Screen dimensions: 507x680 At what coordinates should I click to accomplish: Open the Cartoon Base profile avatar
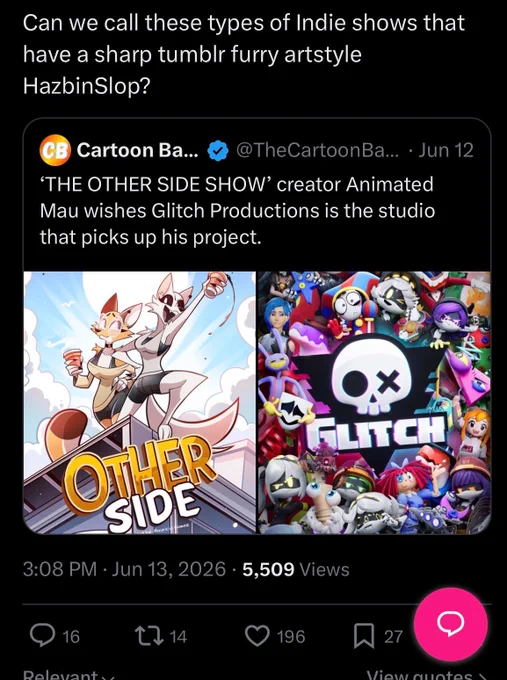coord(55,150)
